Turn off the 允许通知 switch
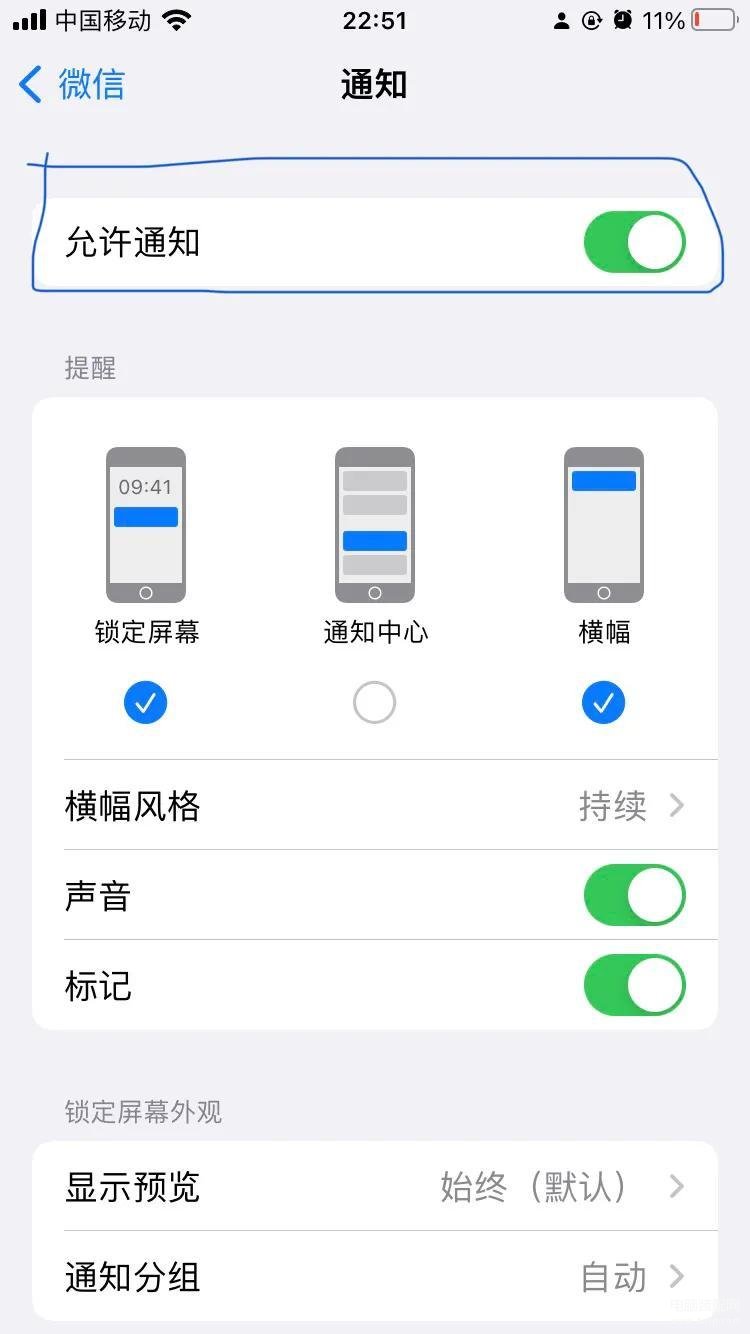Screen dimensions: 750x1334 point(635,242)
